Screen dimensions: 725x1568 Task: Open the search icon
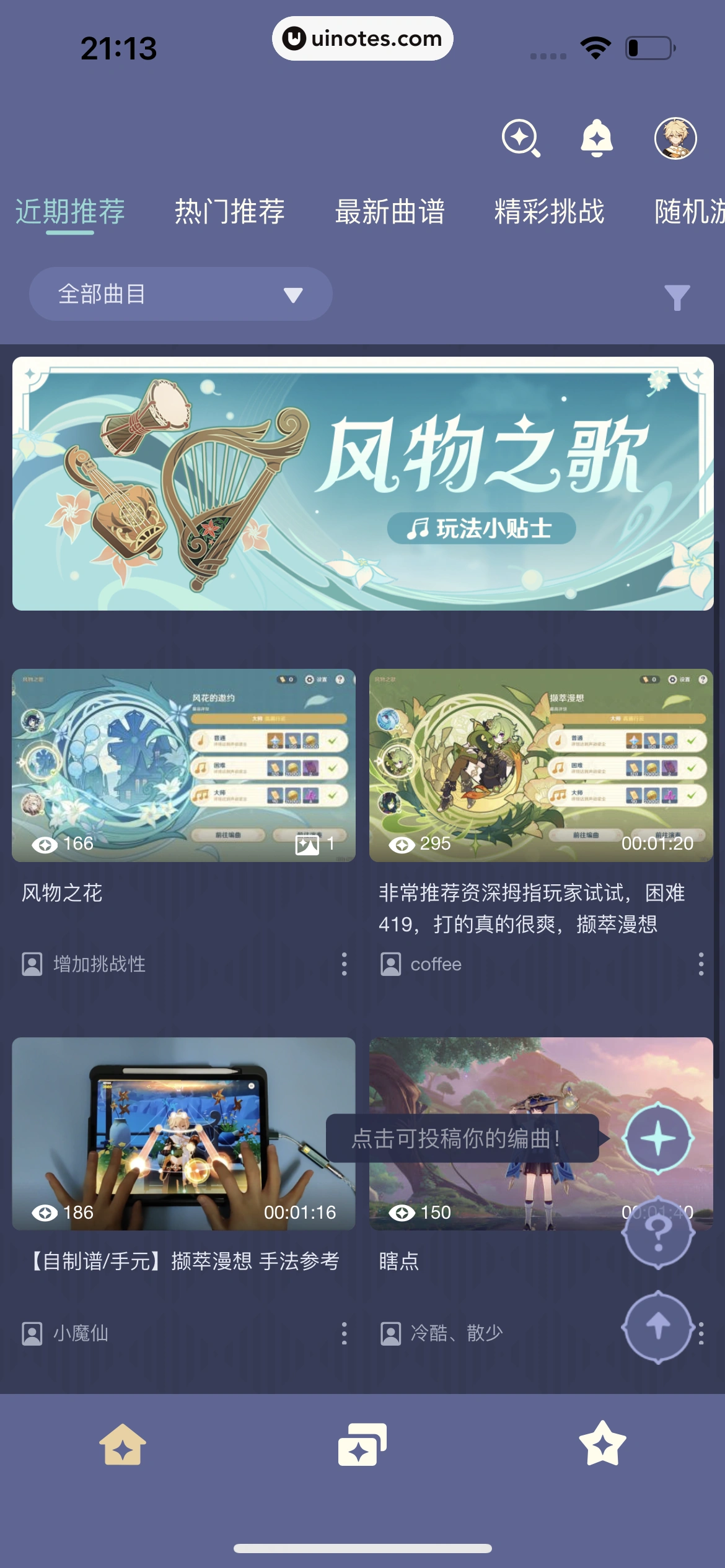521,138
